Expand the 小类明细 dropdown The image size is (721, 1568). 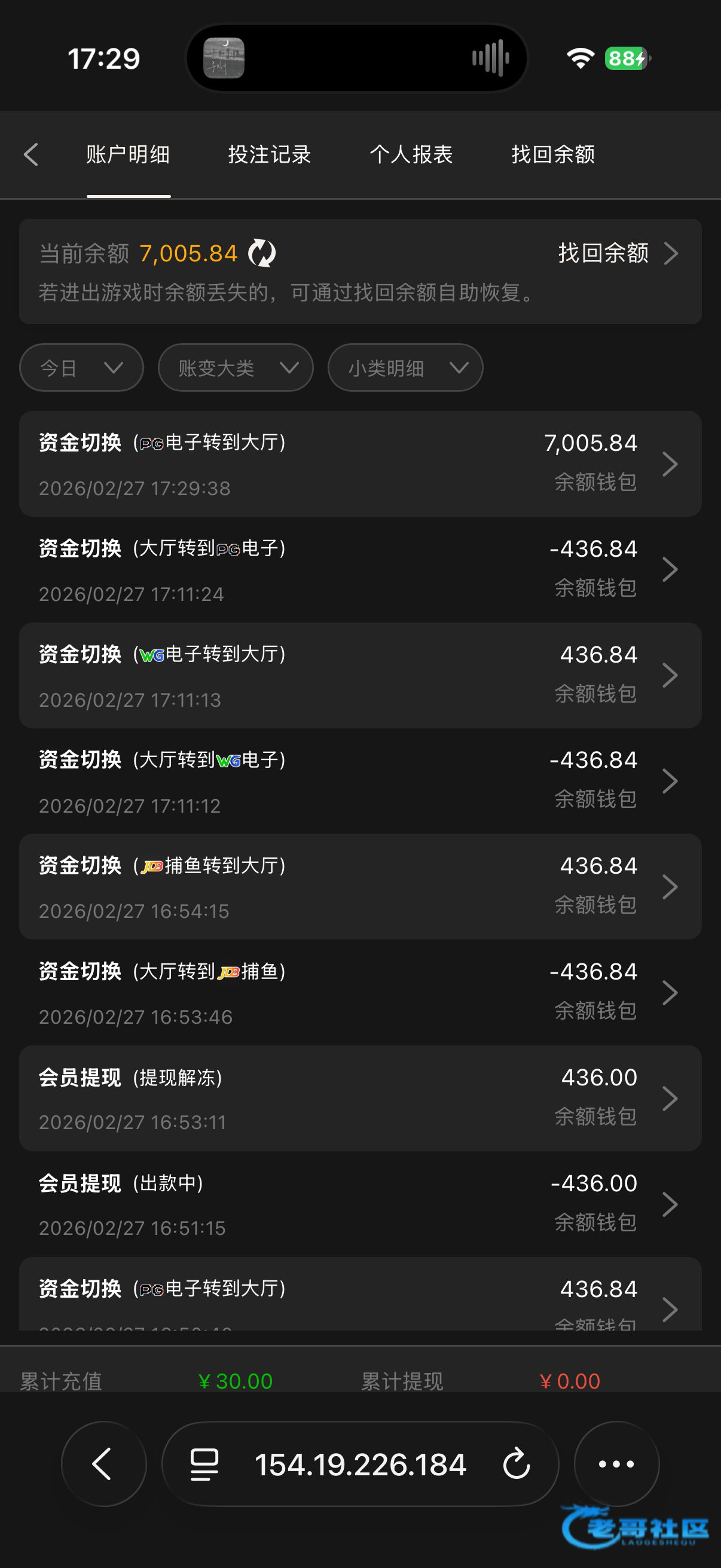pyautogui.click(x=405, y=368)
